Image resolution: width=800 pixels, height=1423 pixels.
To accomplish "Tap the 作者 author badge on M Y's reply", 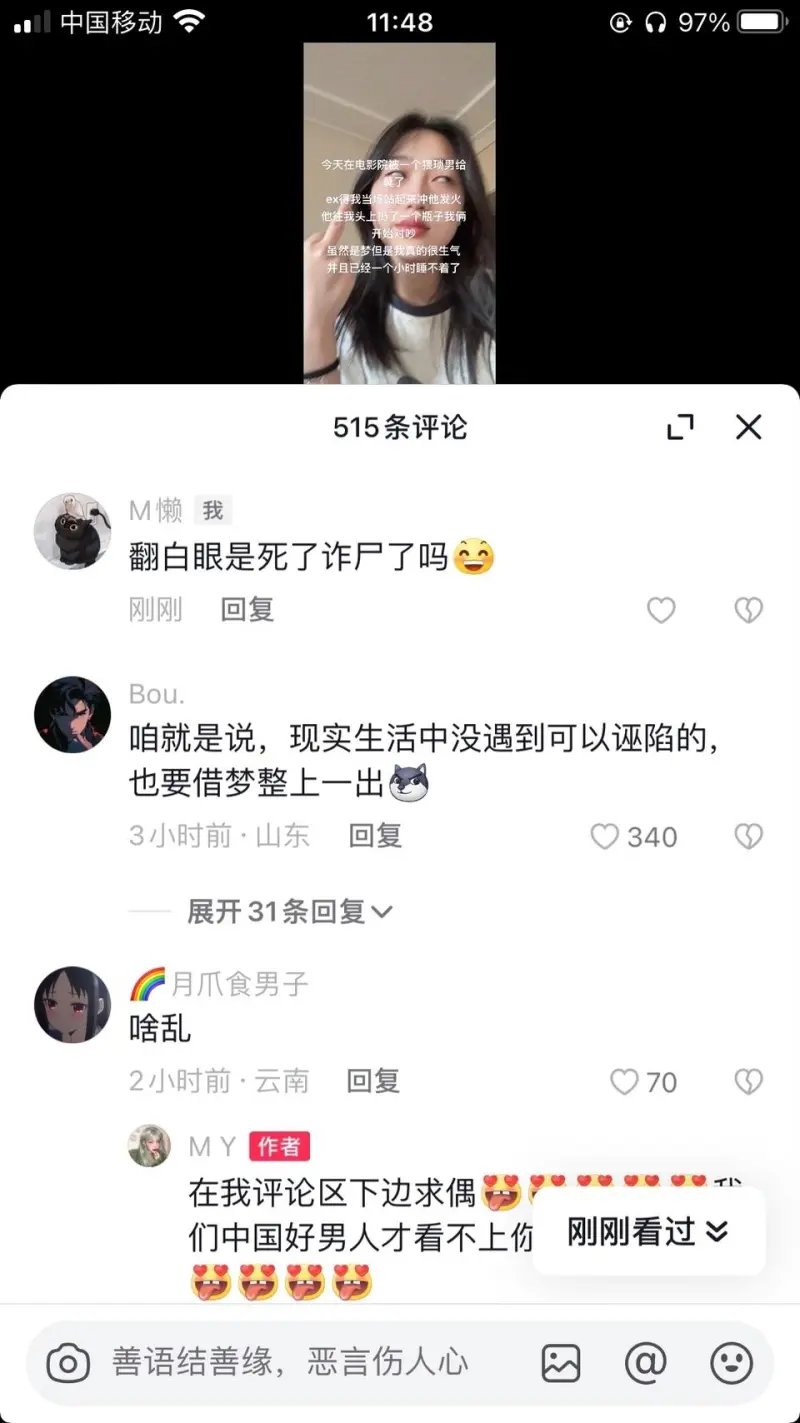I will click(x=279, y=1148).
